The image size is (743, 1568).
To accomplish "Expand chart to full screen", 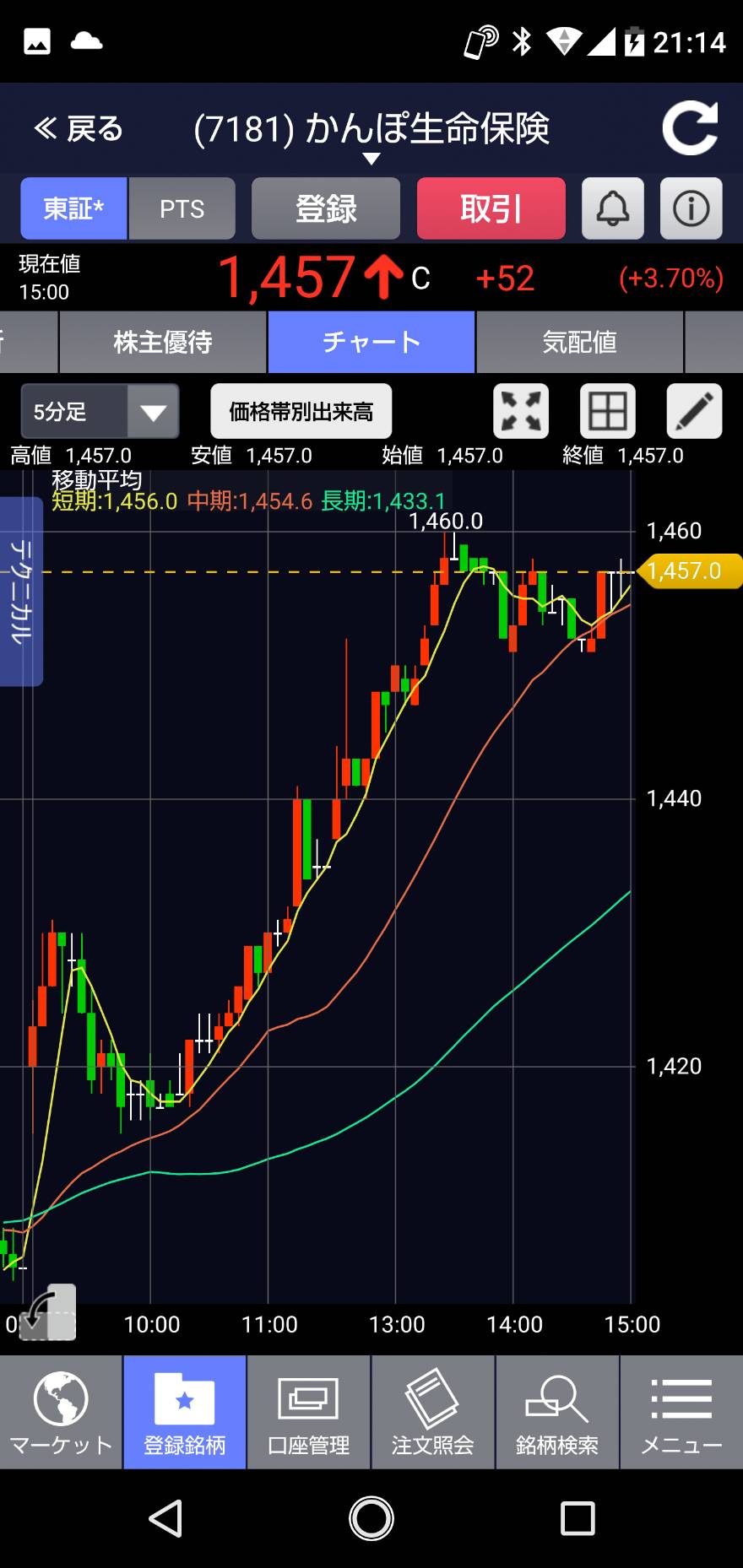I will [521, 412].
